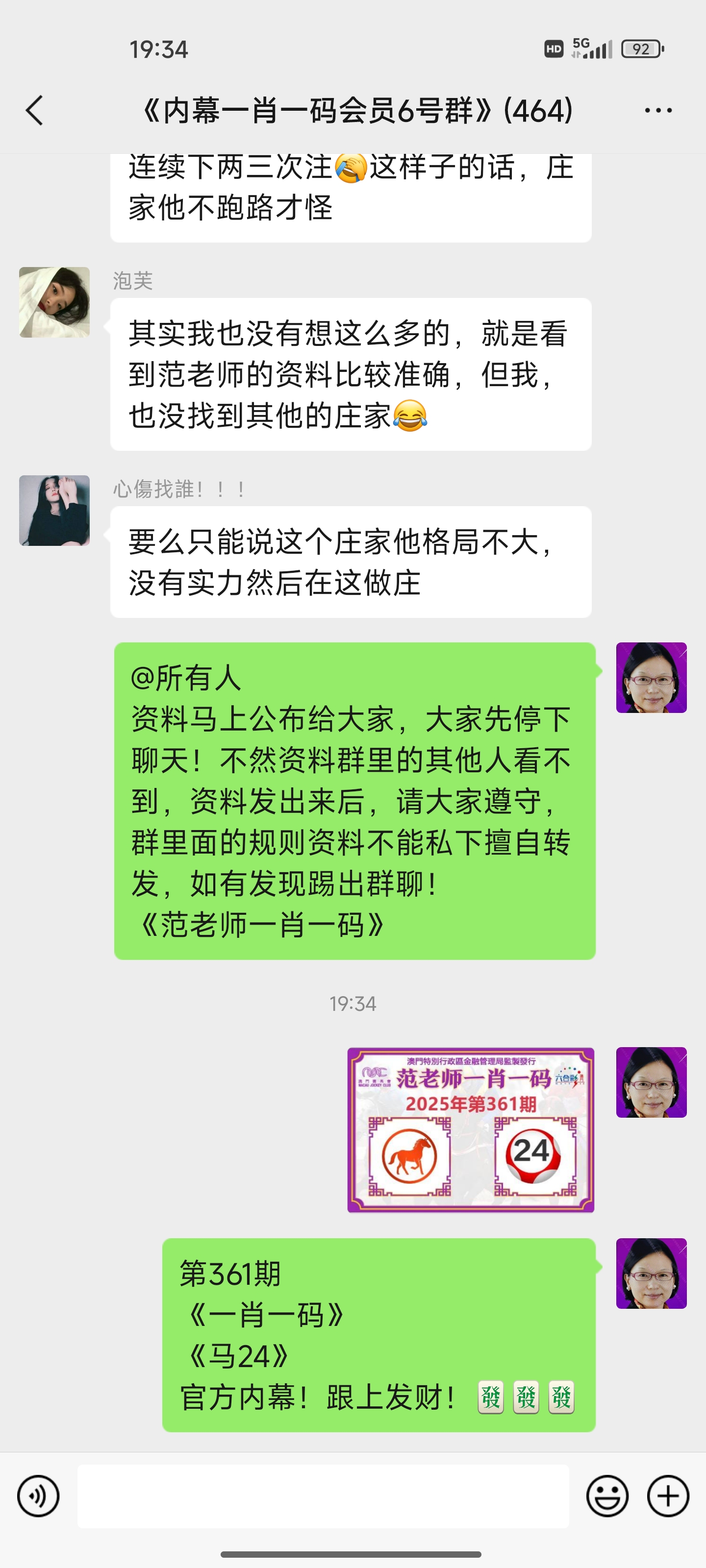Viewport: 706px width, 1568px height.
Task: View the 2025年第361期 picture message
Action: pos(470,1130)
